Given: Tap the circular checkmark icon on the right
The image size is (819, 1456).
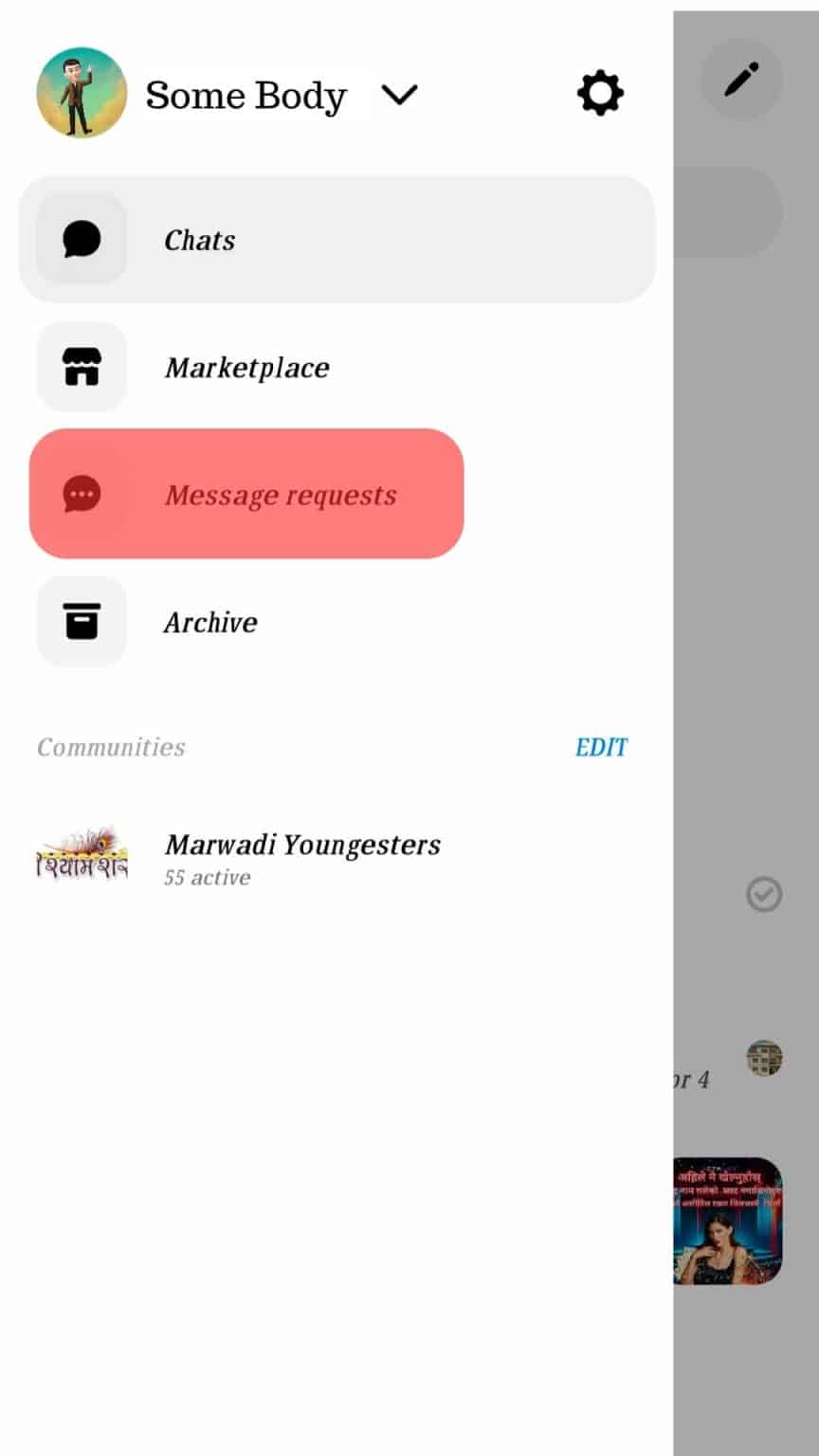Looking at the screenshot, I should pos(764,894).
